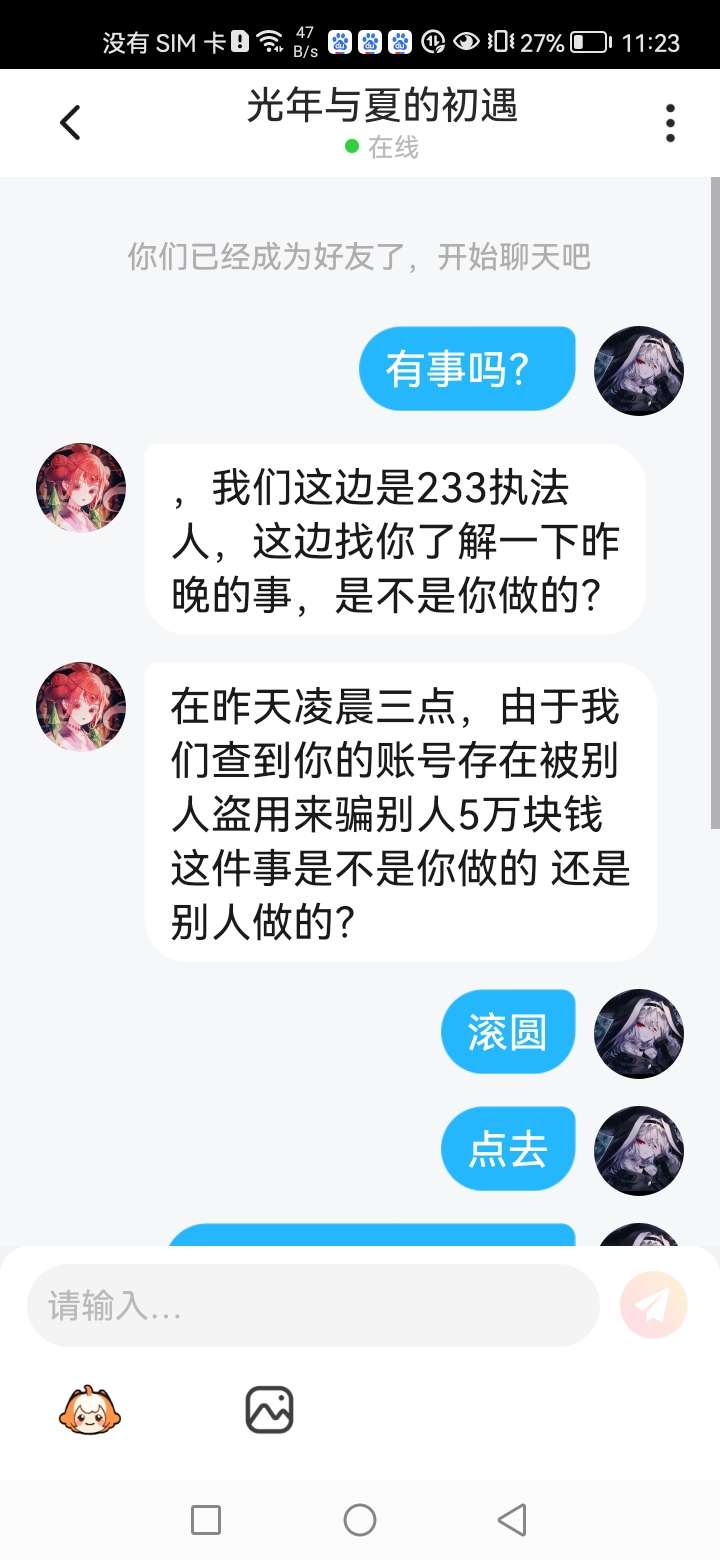
Task: Open the emoji sticker picker
Action: pos(91,1411)
